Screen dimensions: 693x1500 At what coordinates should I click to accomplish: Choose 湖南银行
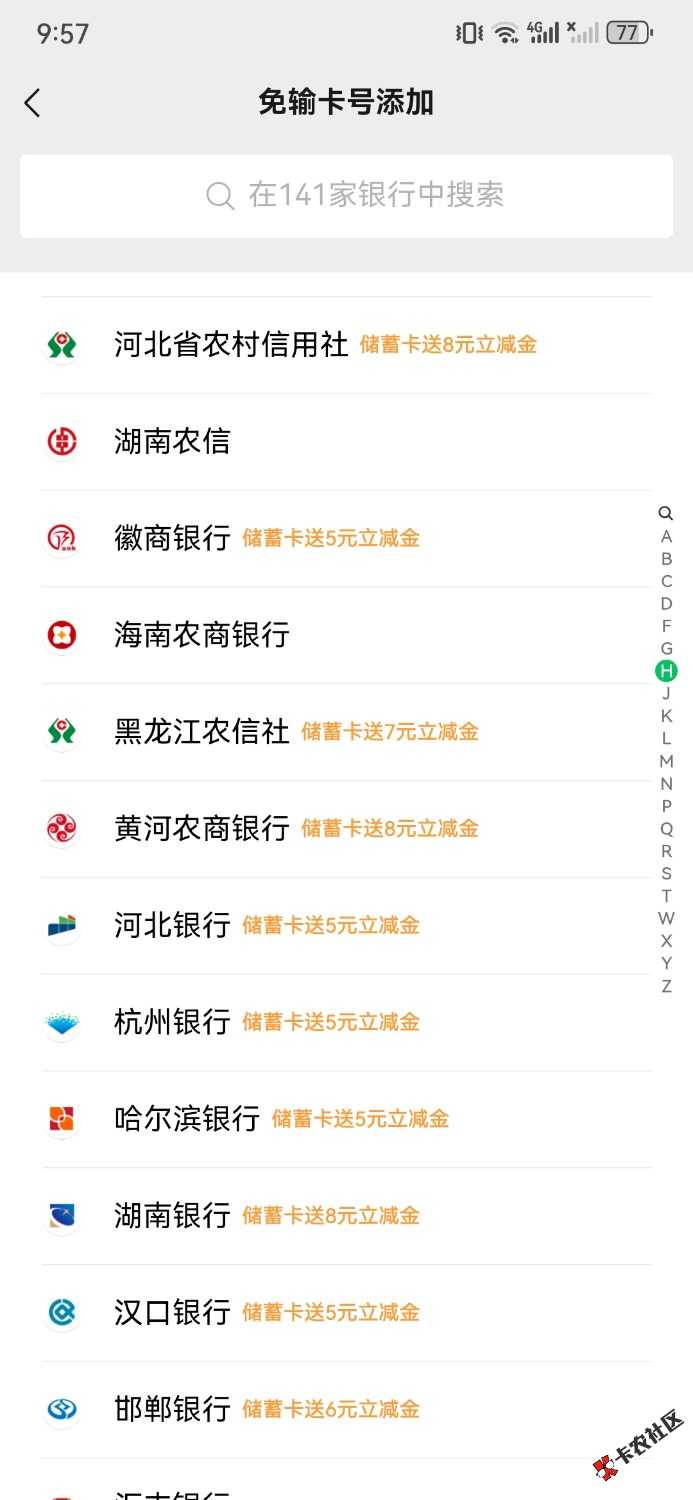[x=172, y=1215]
